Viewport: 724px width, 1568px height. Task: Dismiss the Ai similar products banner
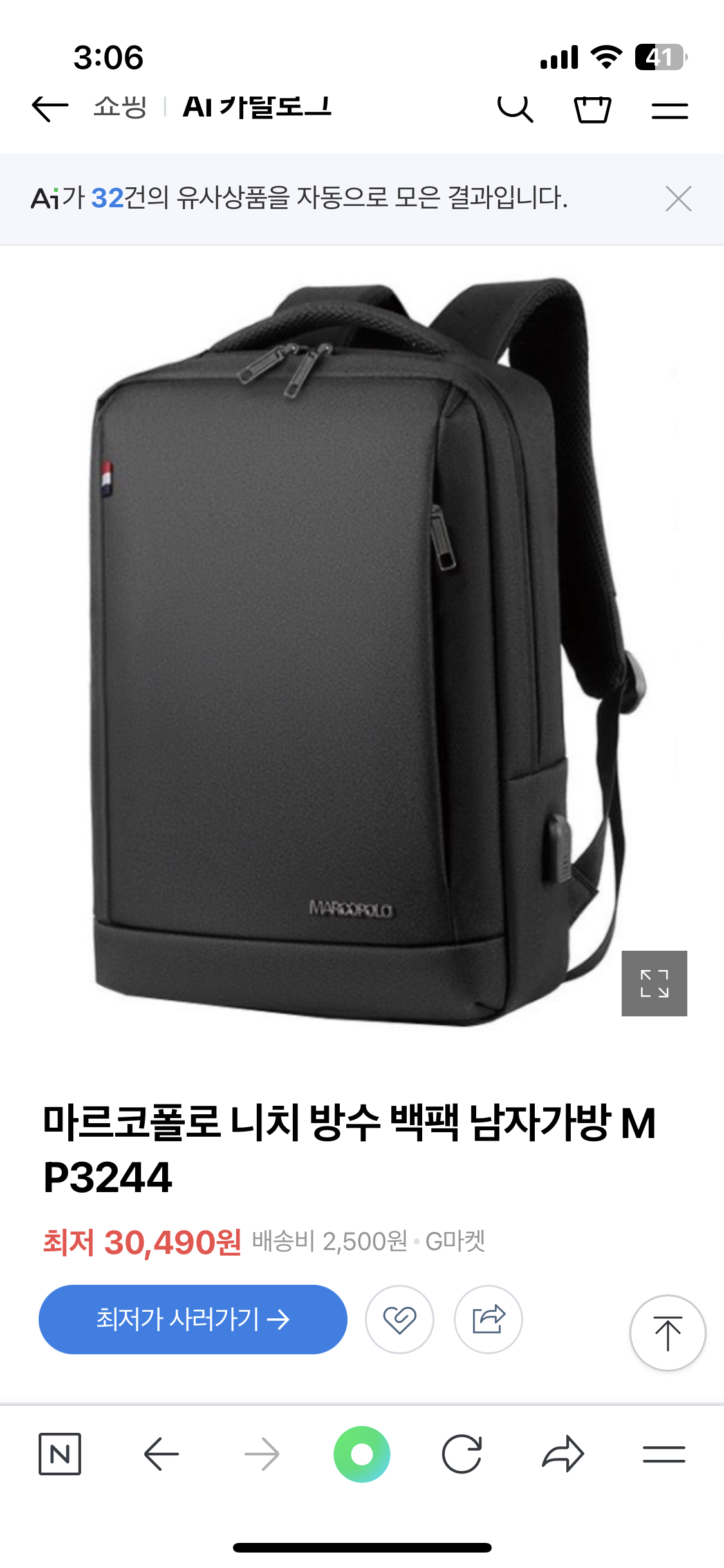[x=678, y=198]
